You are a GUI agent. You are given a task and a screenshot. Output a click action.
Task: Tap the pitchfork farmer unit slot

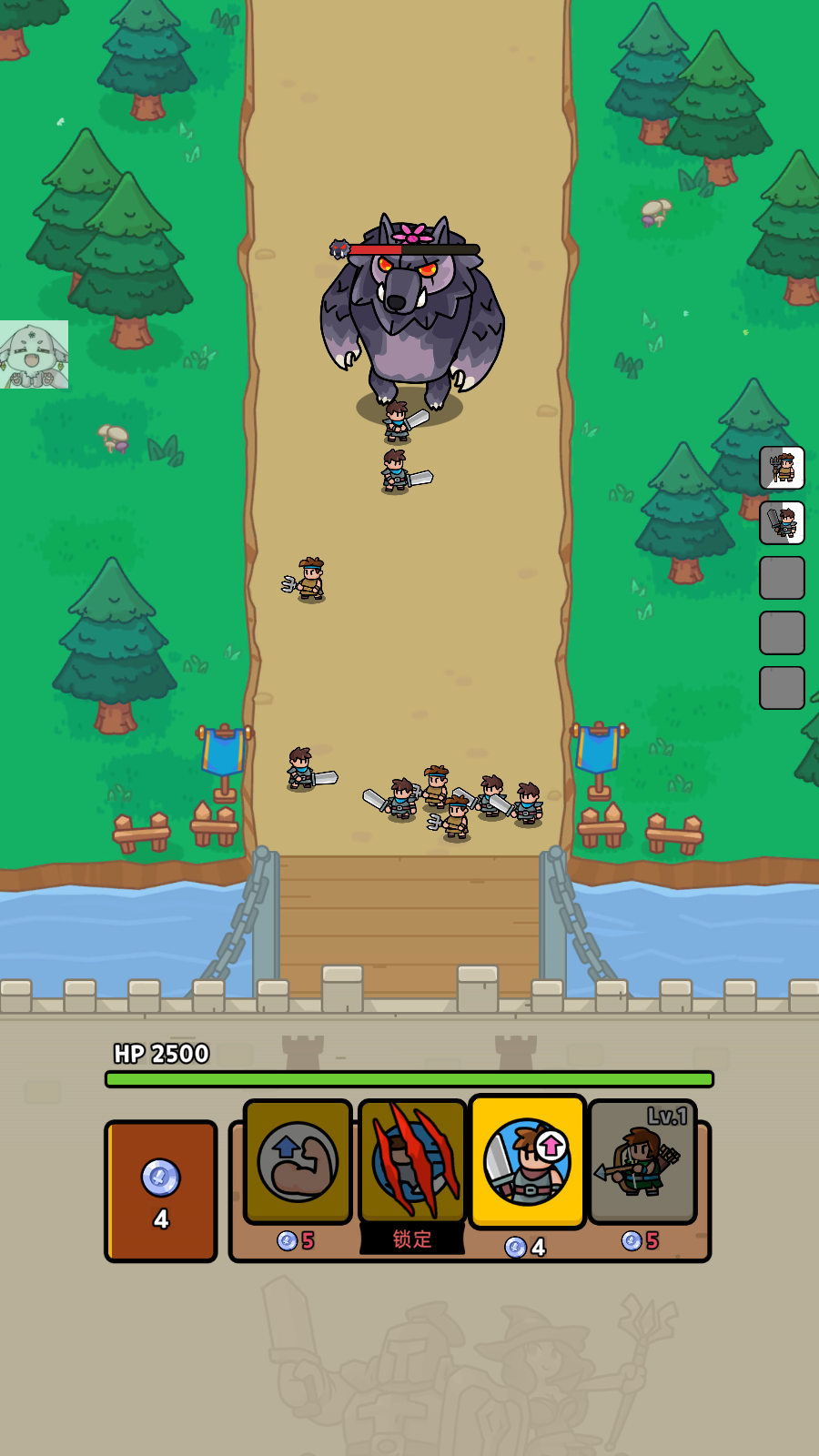click(782, 468)
